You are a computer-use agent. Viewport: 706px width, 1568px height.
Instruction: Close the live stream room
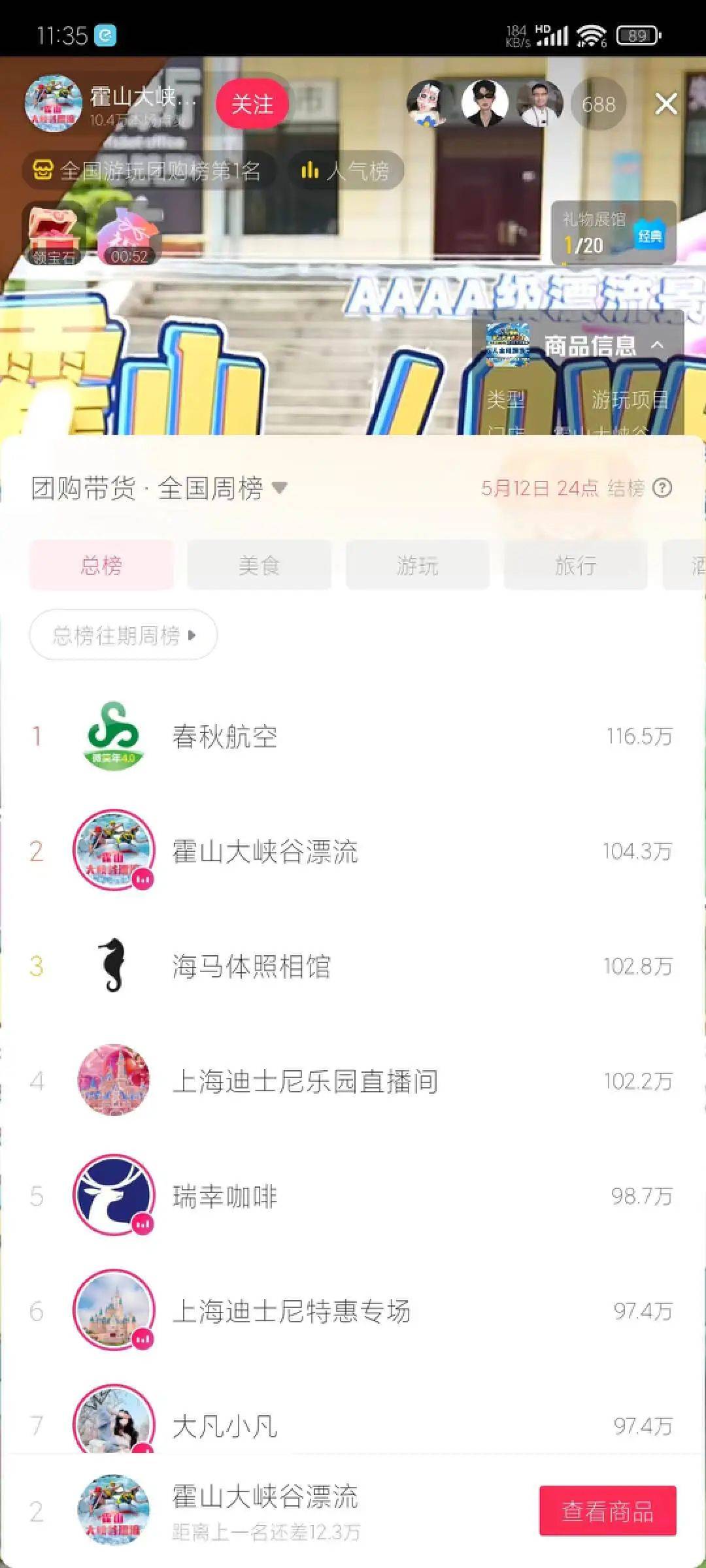click(665, 104)
